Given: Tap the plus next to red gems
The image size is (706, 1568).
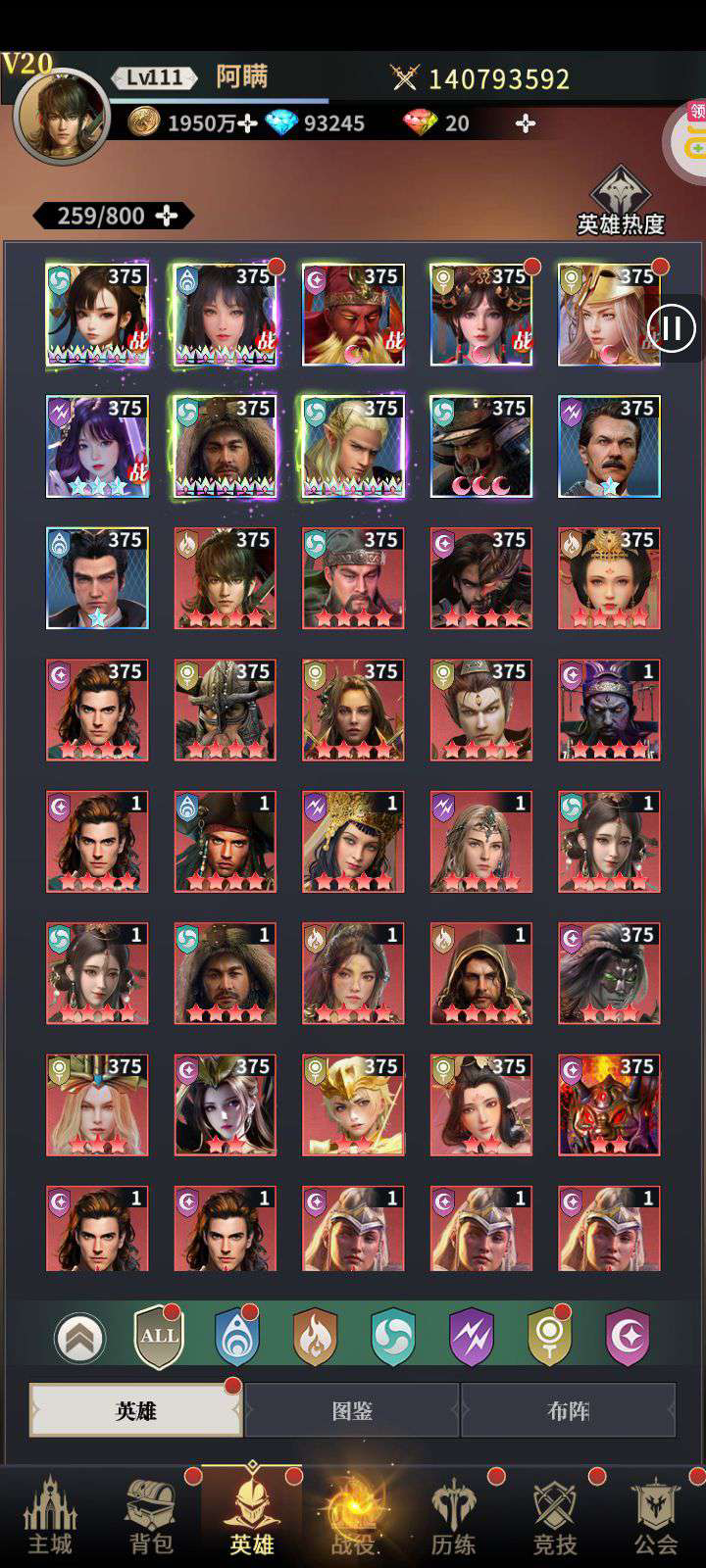Looking at the screenshot, I should 526,123.
